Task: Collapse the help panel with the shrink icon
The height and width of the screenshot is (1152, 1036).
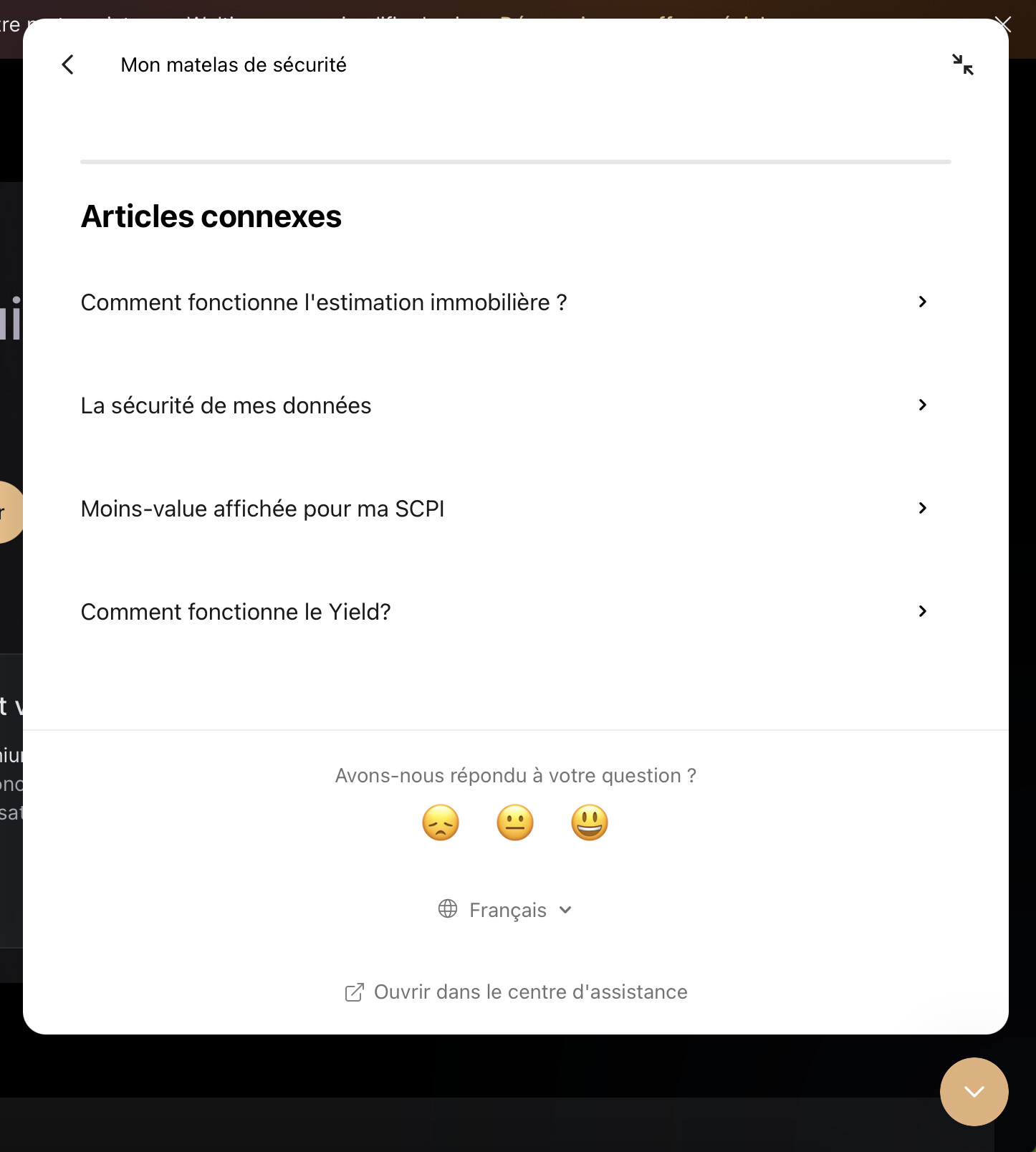Action: [x=962, y=64]
